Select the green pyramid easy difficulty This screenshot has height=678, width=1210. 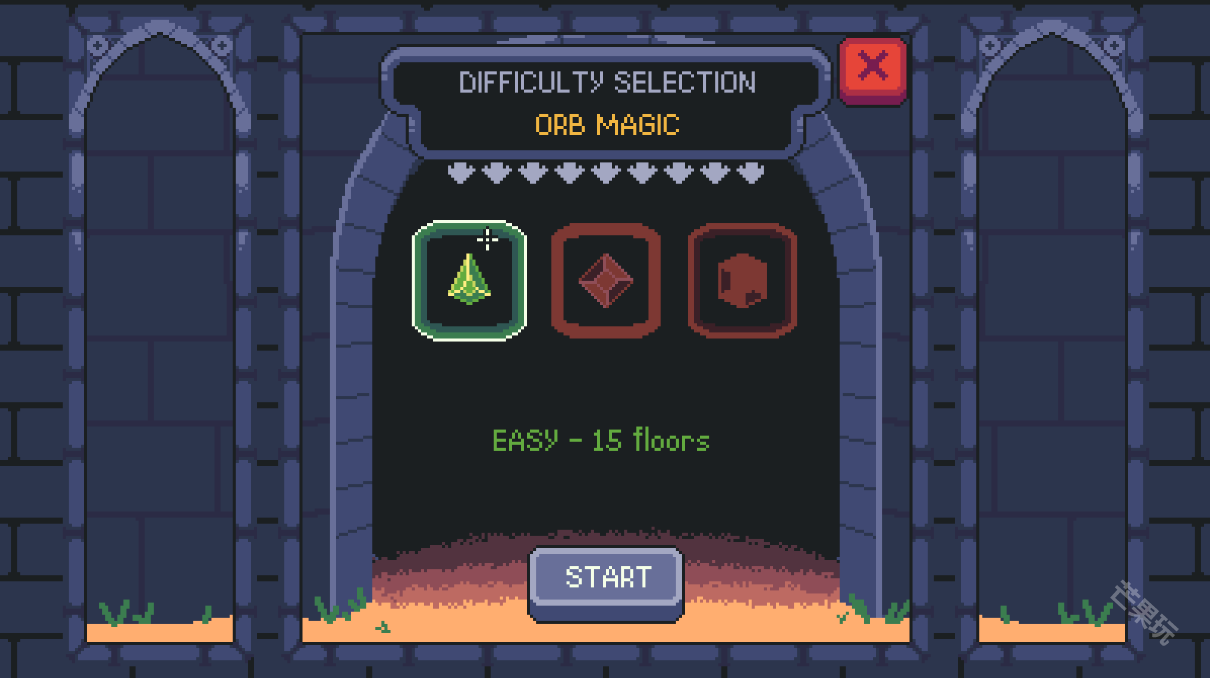click(x=469, y=281)
